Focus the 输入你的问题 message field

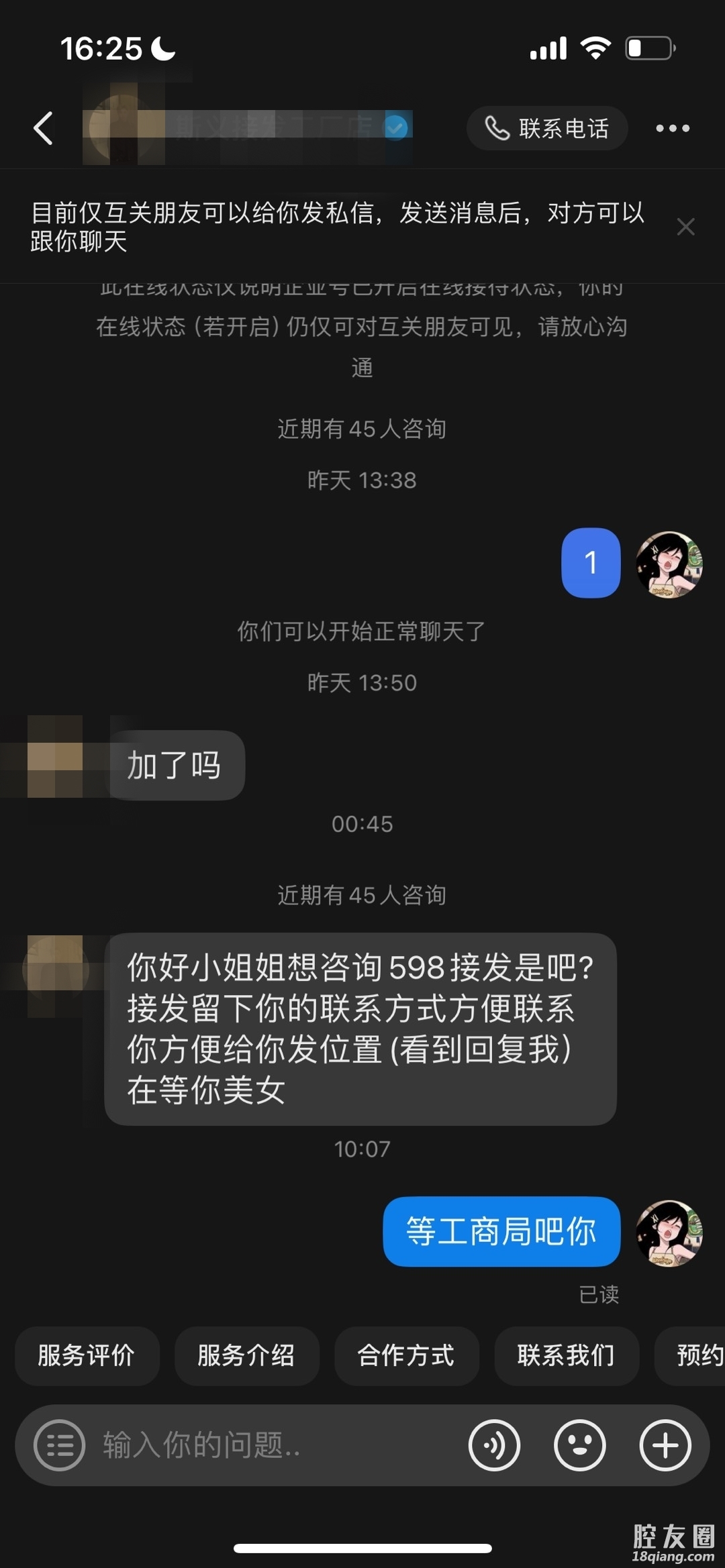[x=269, y=1445]
